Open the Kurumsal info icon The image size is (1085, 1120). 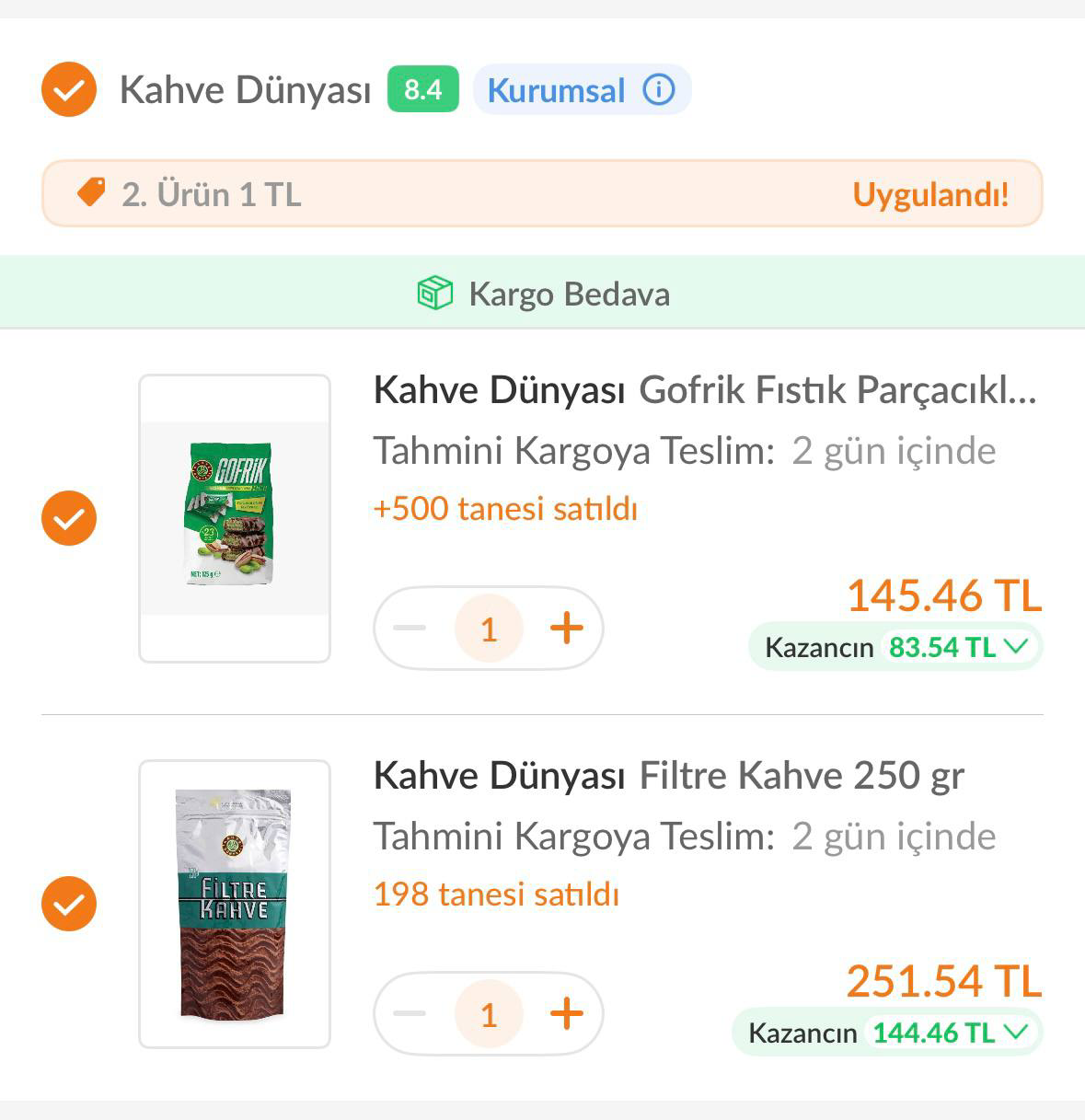coord(658,90)
